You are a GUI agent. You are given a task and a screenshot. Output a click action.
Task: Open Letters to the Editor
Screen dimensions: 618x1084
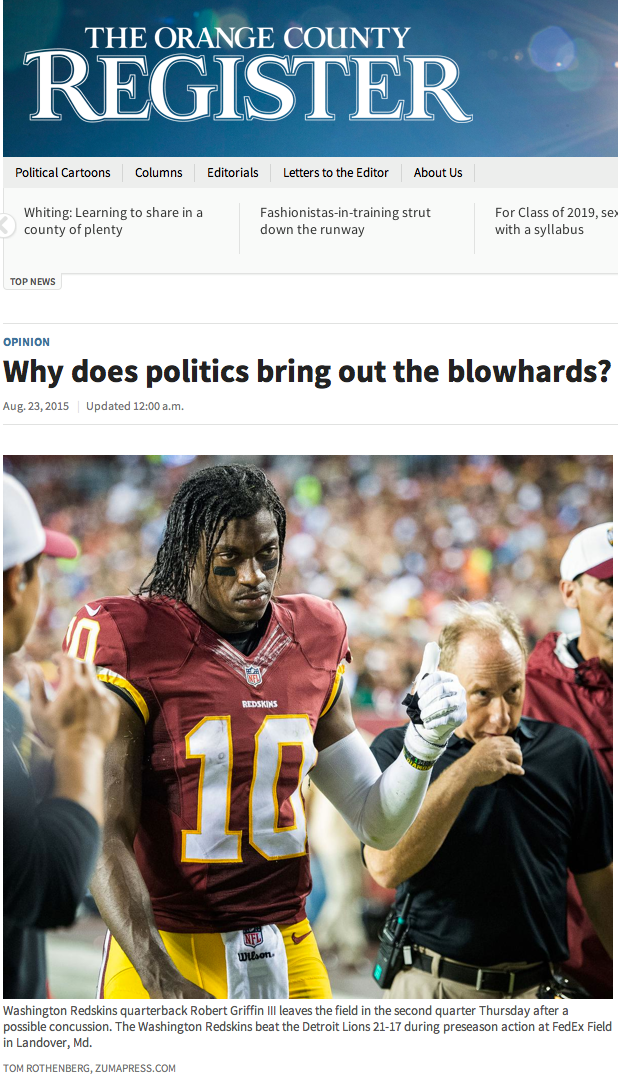tap(335, 172)
